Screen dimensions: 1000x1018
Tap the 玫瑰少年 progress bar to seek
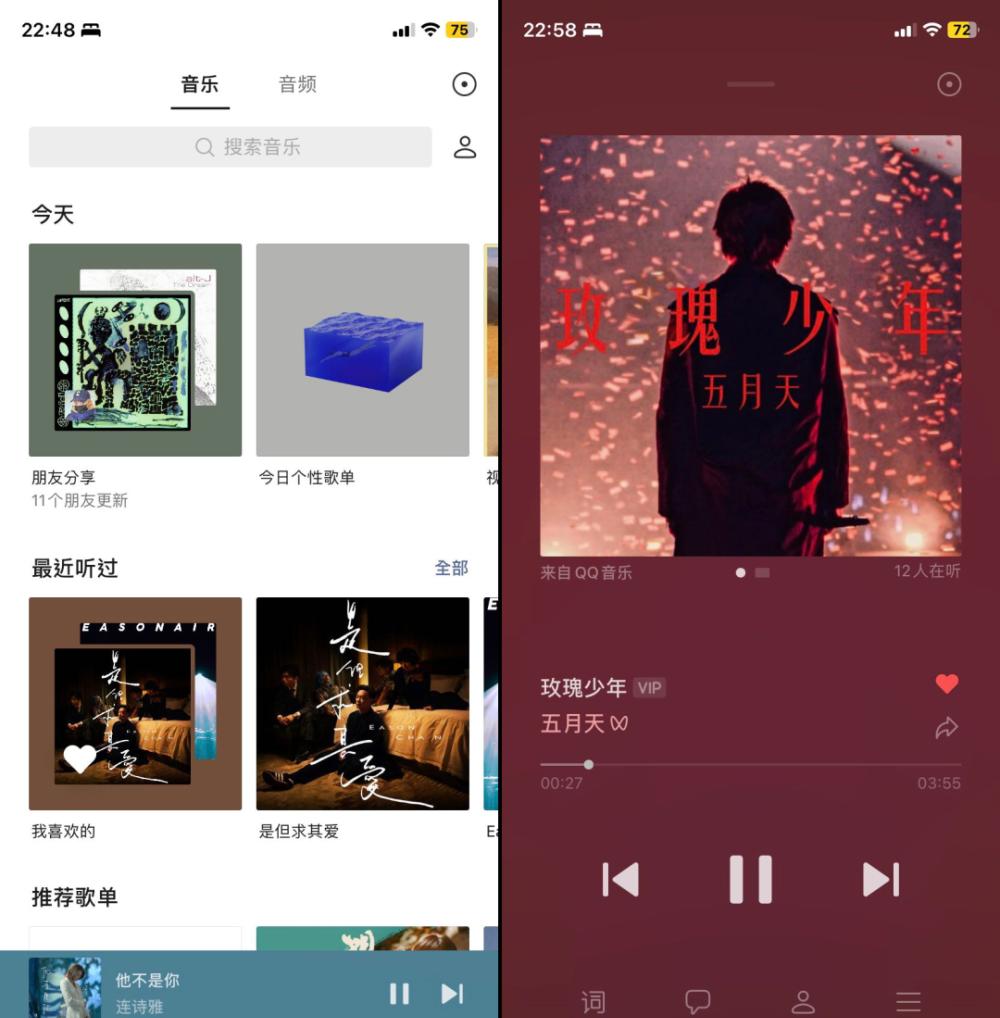click(x=750, y=764)
